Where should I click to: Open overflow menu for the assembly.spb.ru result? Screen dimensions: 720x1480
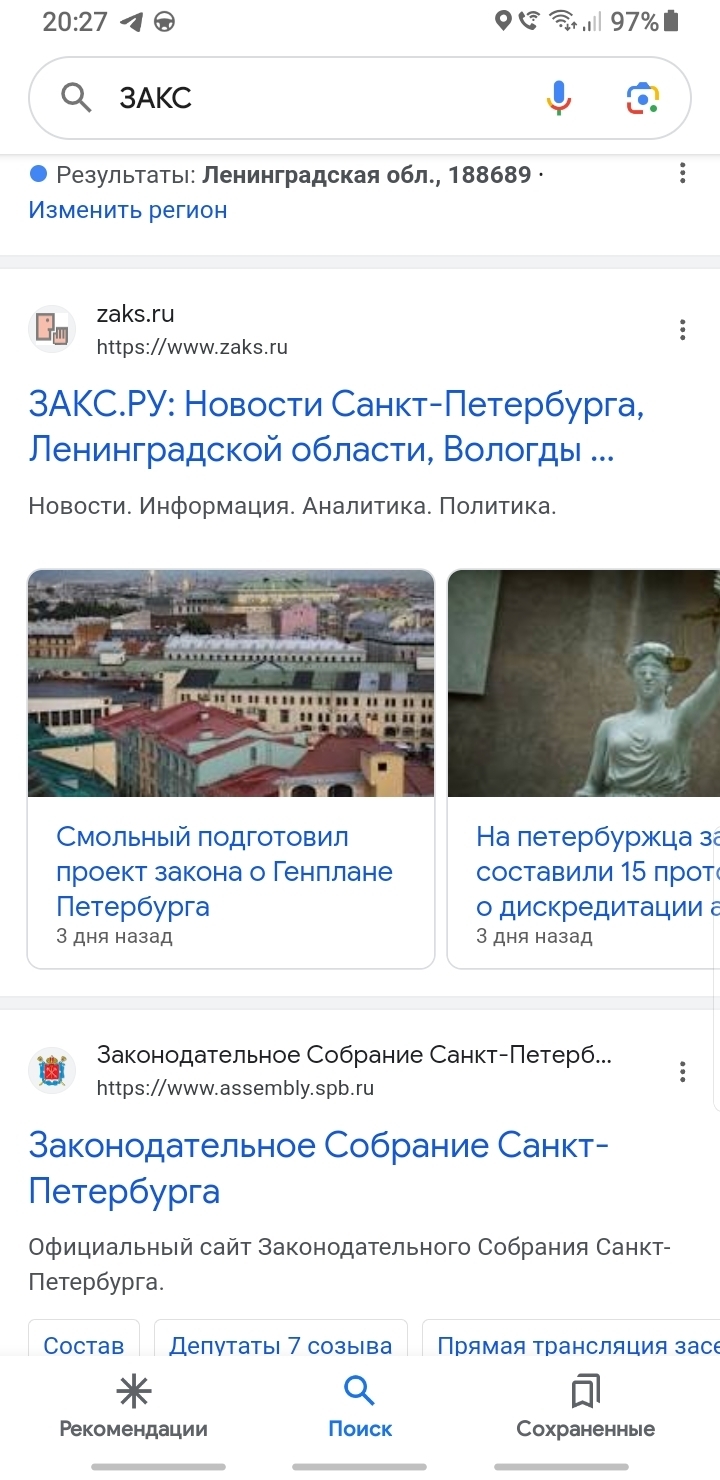682,1072
